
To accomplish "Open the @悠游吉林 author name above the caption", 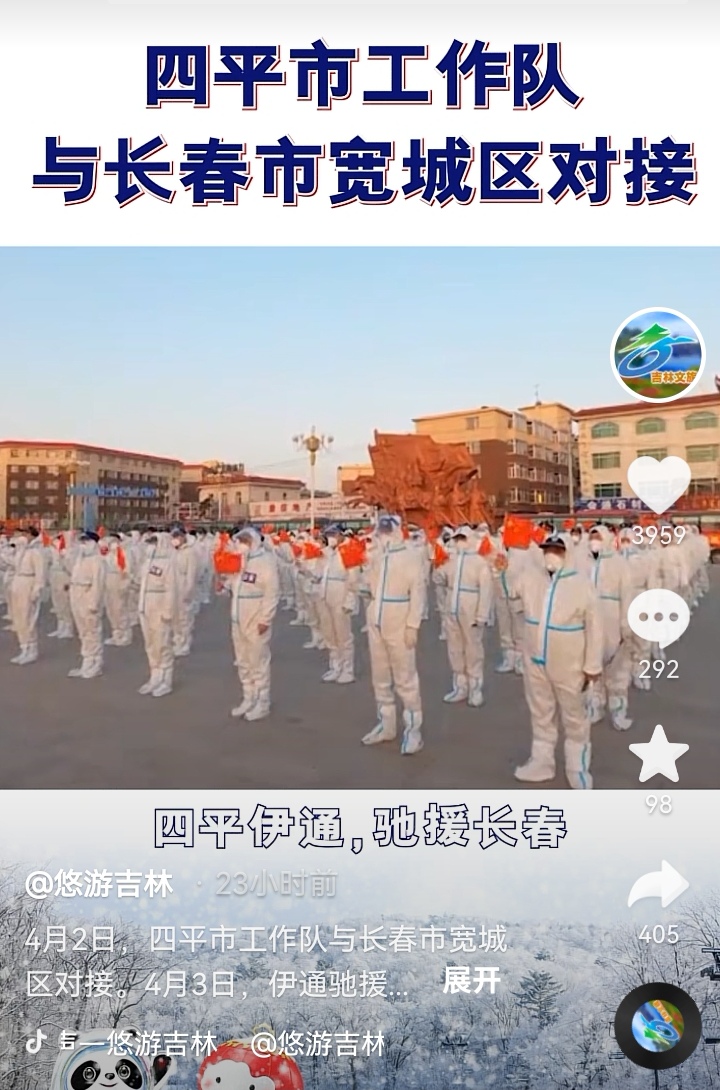I will 99,884.
